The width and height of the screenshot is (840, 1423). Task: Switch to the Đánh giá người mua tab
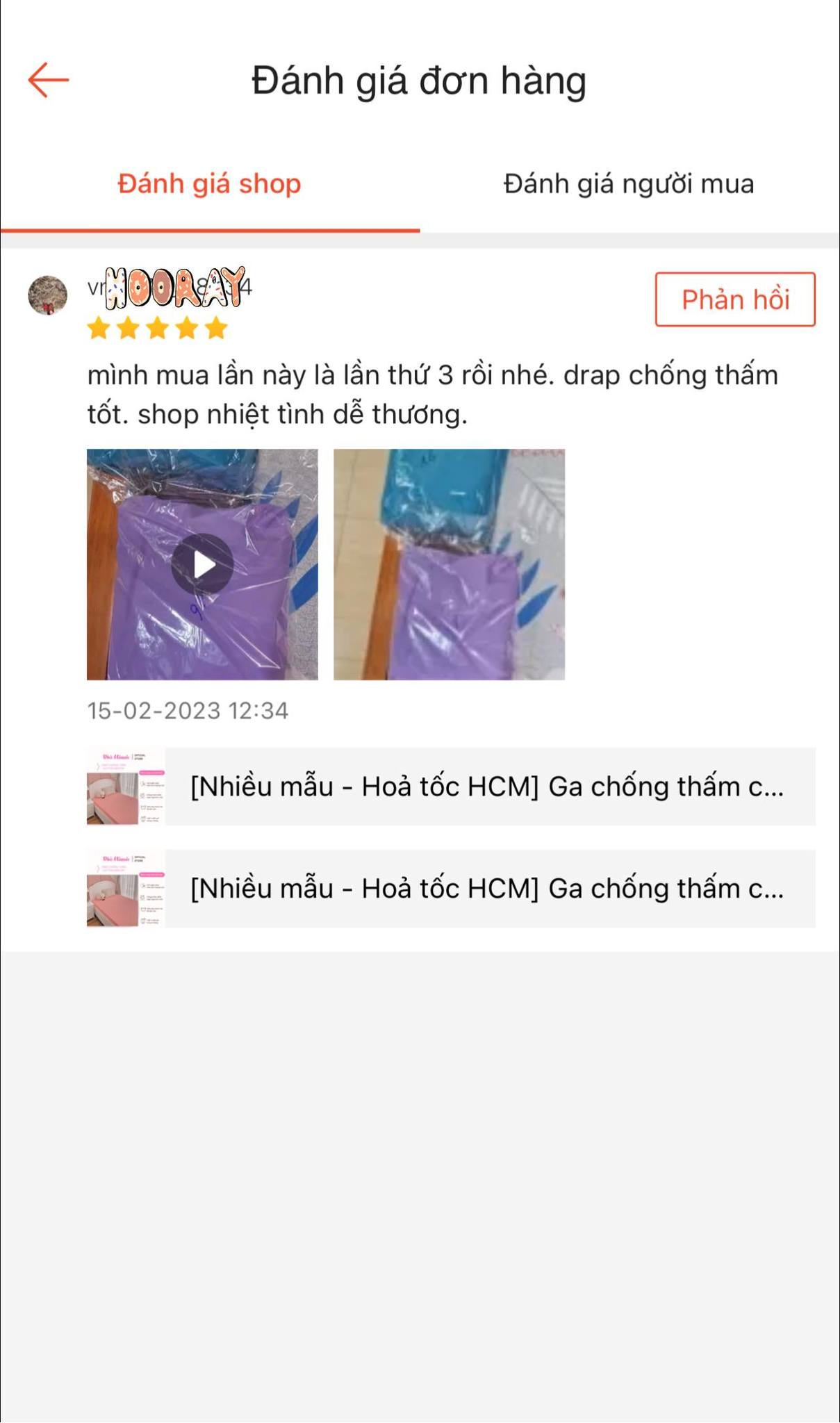pyautogui.click(x=629, y=183)
